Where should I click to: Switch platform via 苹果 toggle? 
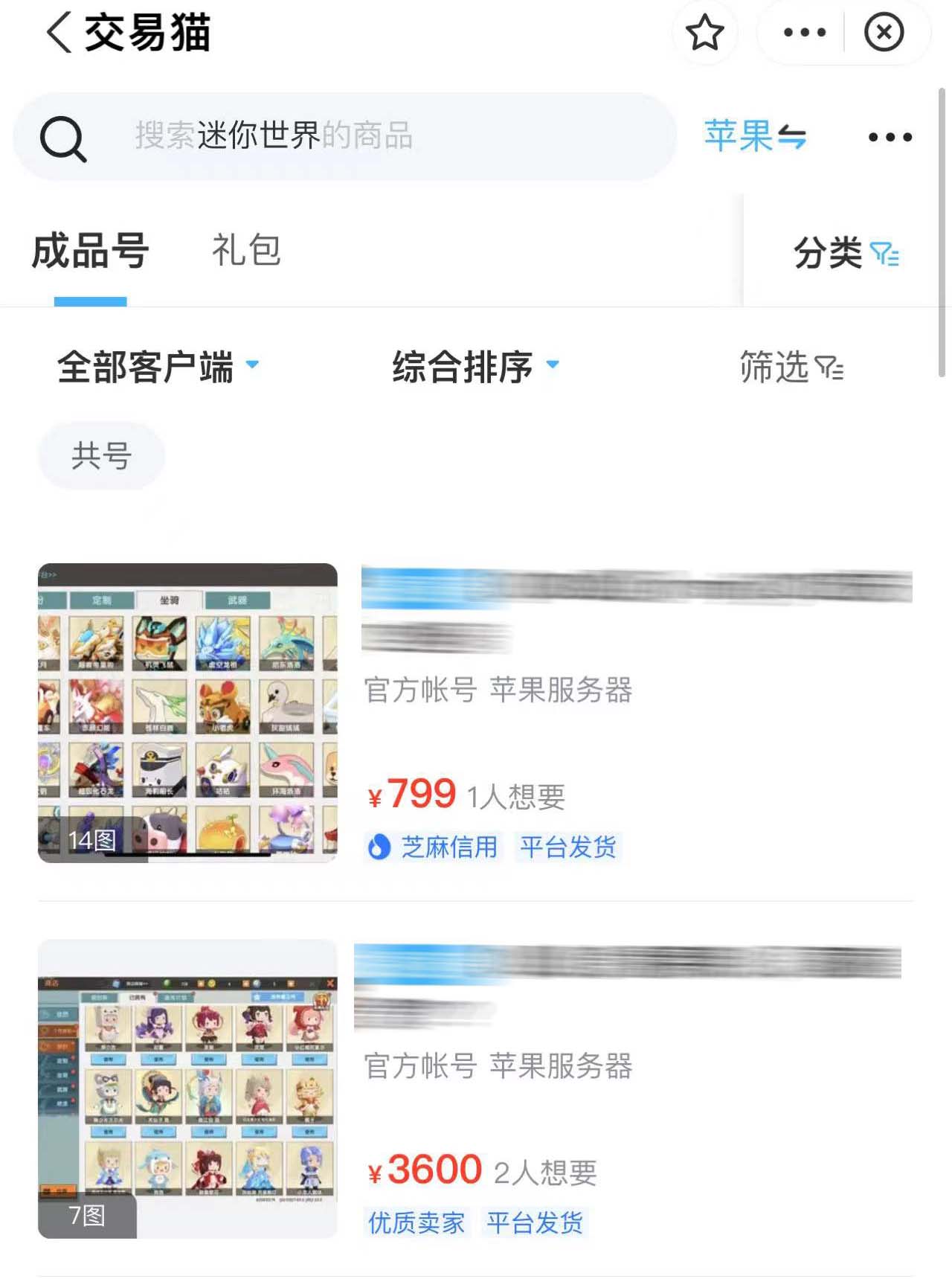[x=755, y=136]
